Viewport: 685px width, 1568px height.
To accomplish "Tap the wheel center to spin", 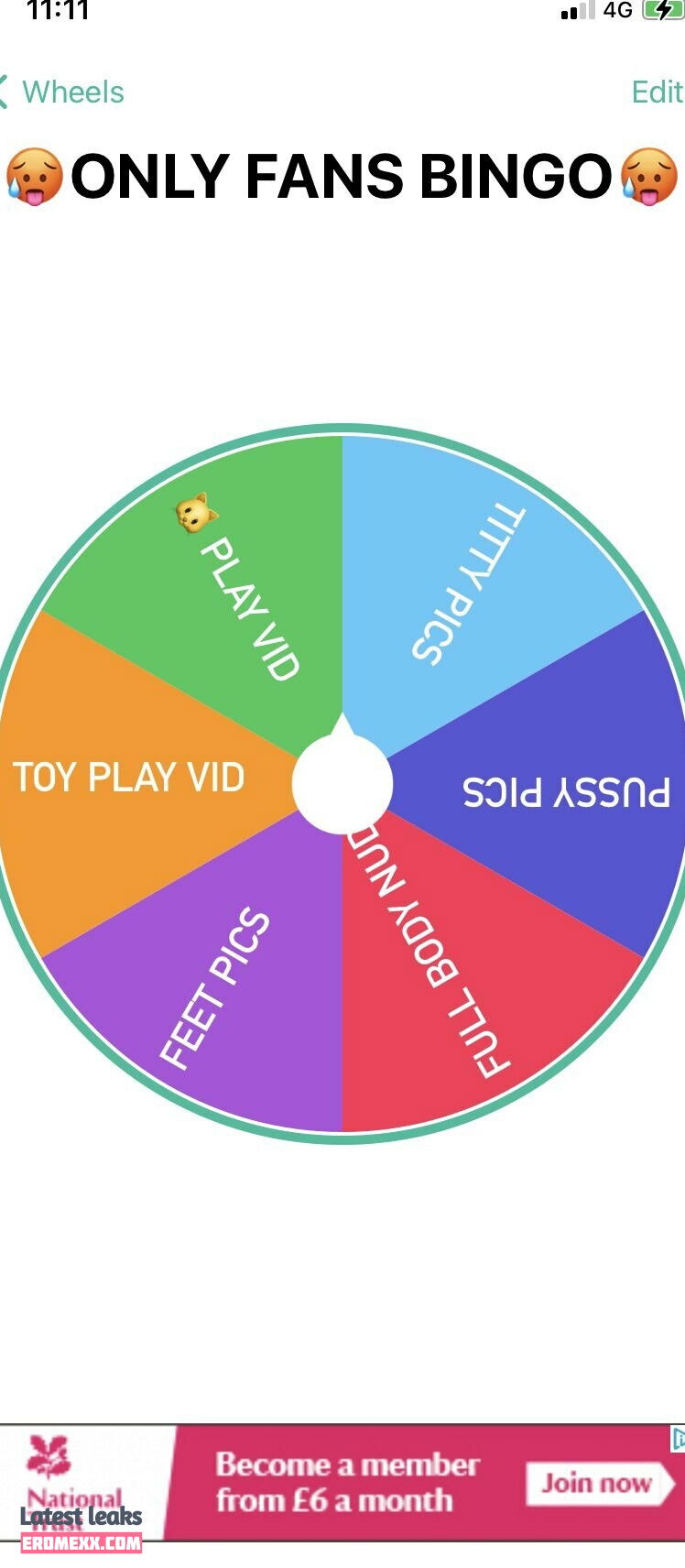I will point(342,784).
